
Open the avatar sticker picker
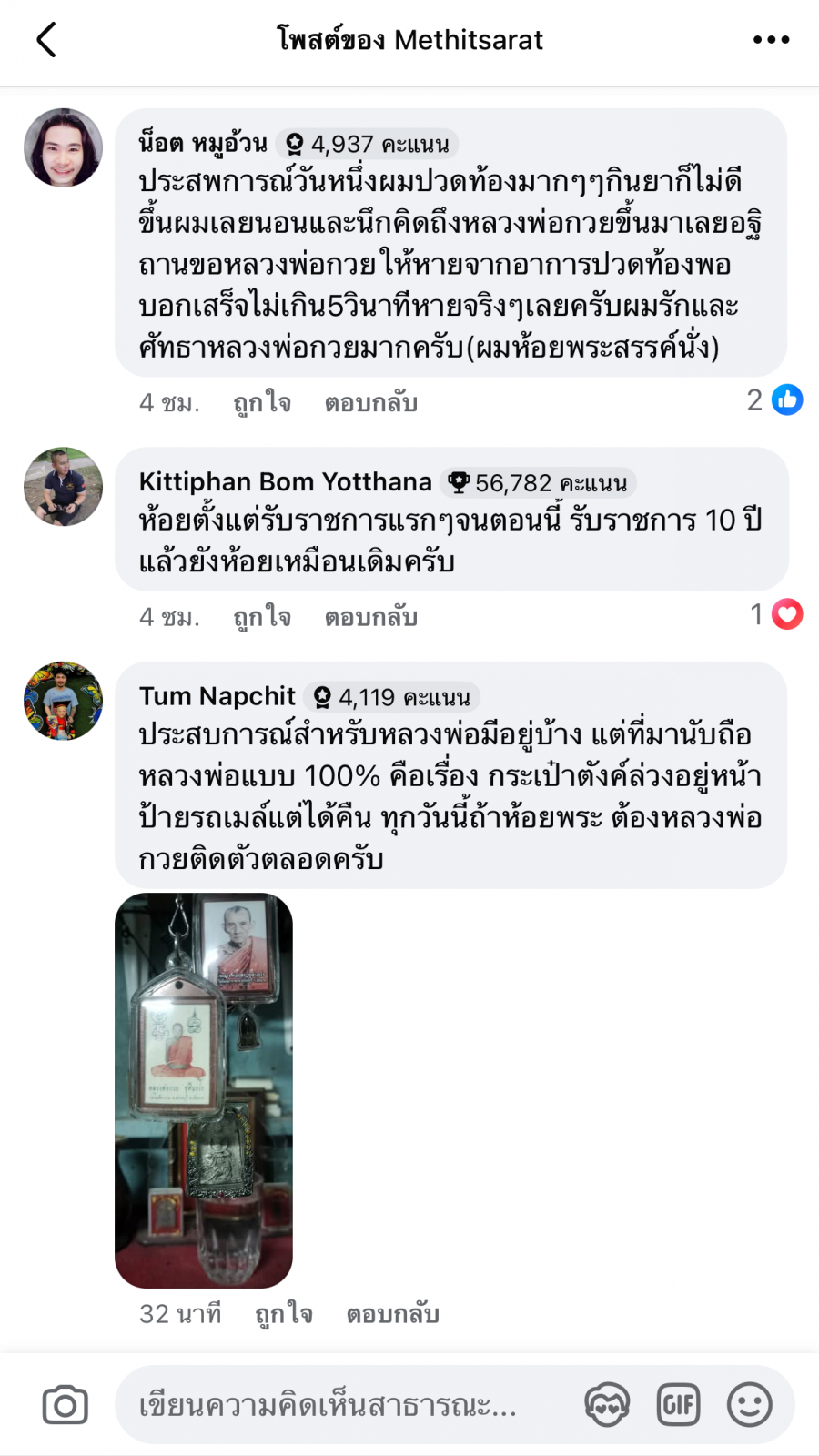(x=607, y=1405)
